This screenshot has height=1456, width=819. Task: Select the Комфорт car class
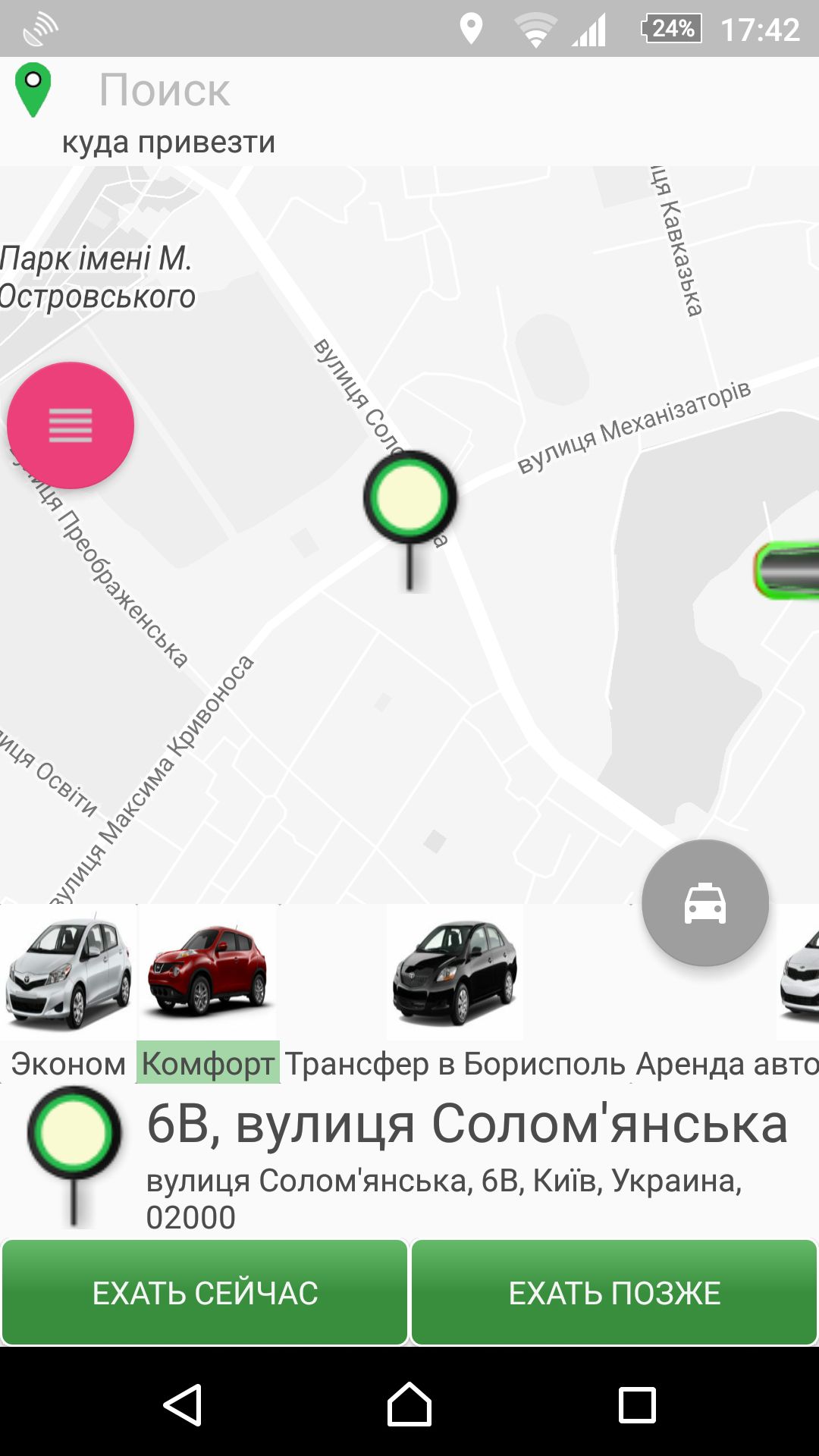tap(208, 1062)
